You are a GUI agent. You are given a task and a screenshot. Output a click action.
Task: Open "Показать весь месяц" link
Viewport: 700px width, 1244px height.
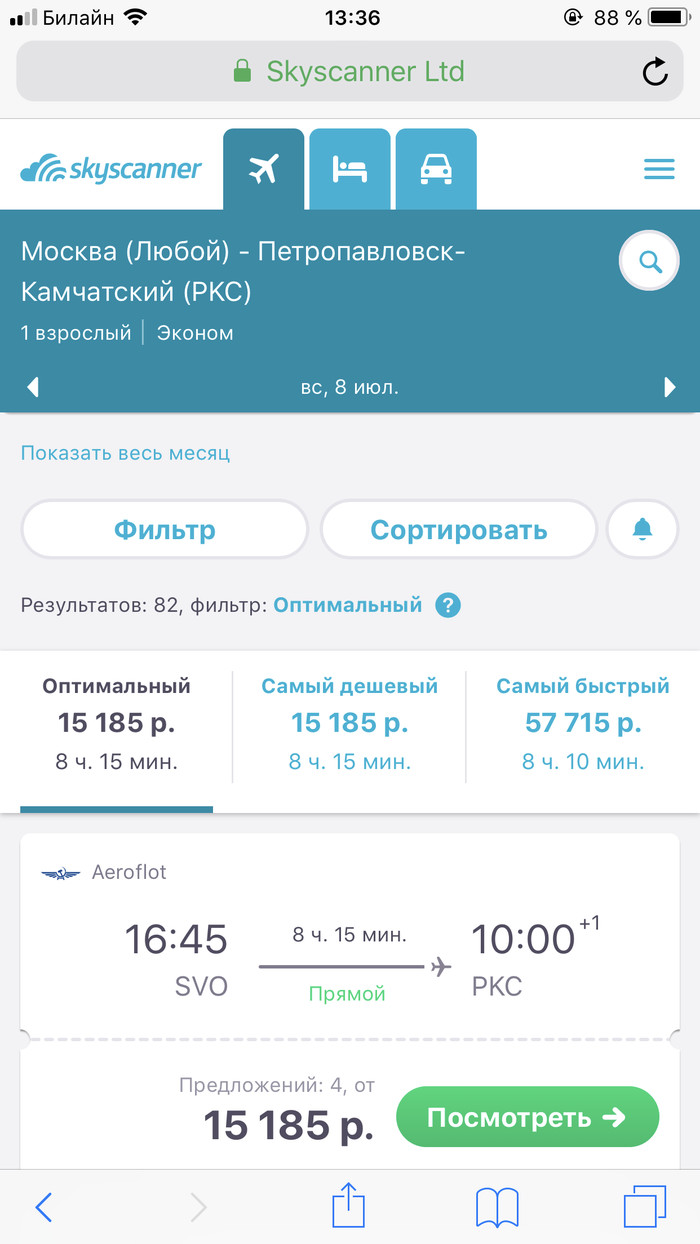pyautogui.click(x=126, y=453)
